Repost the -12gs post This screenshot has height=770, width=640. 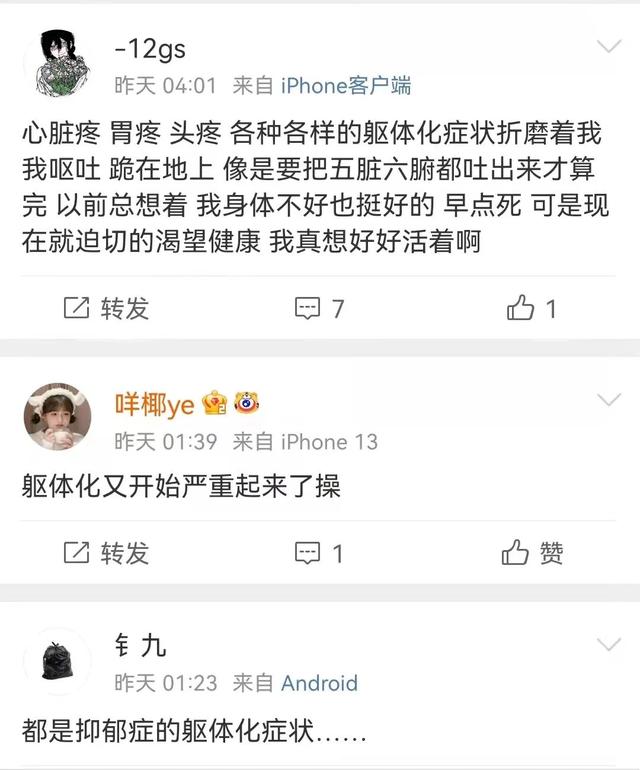106,309
